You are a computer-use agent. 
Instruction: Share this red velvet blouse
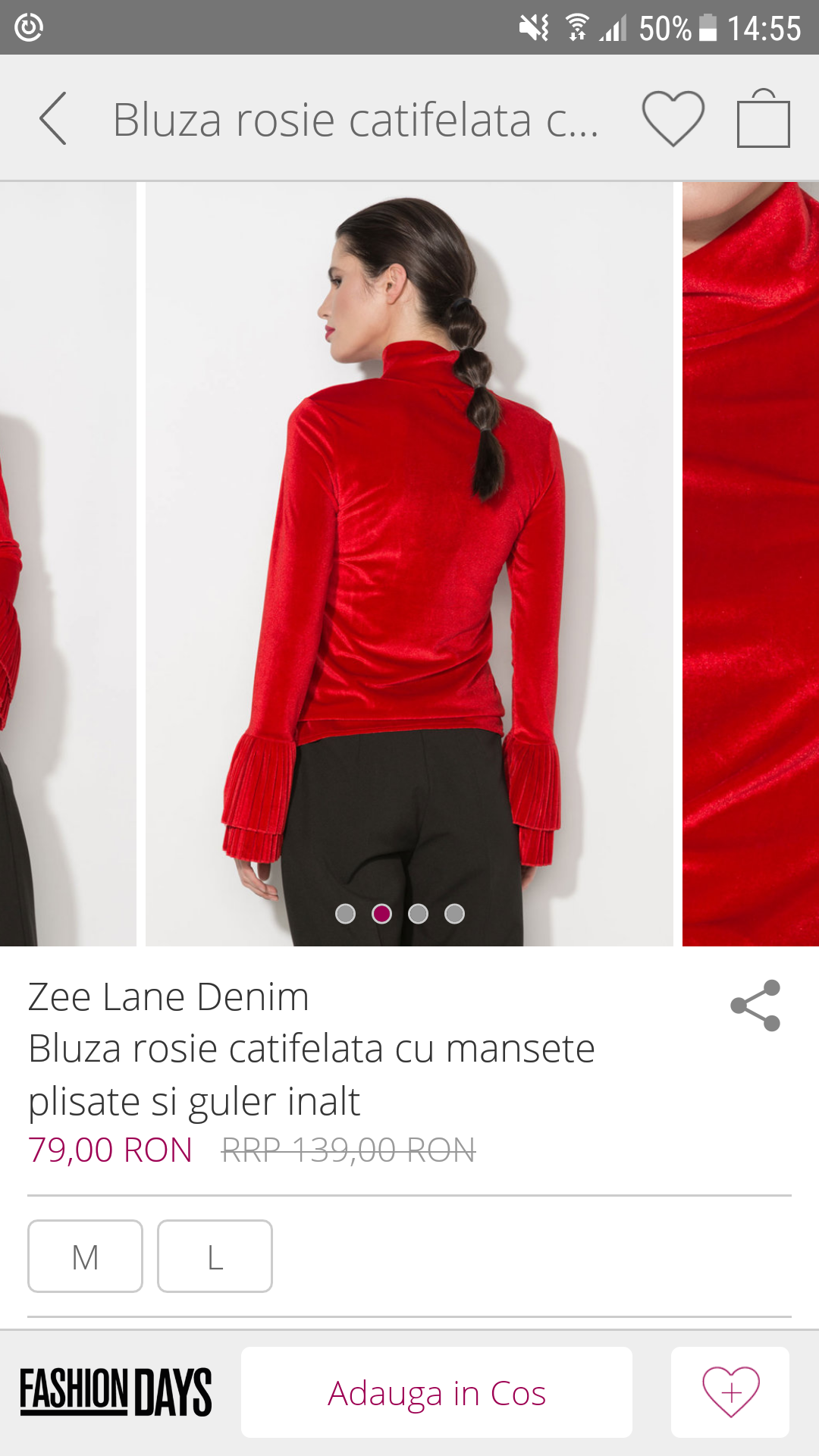(x=755, y=1006)
